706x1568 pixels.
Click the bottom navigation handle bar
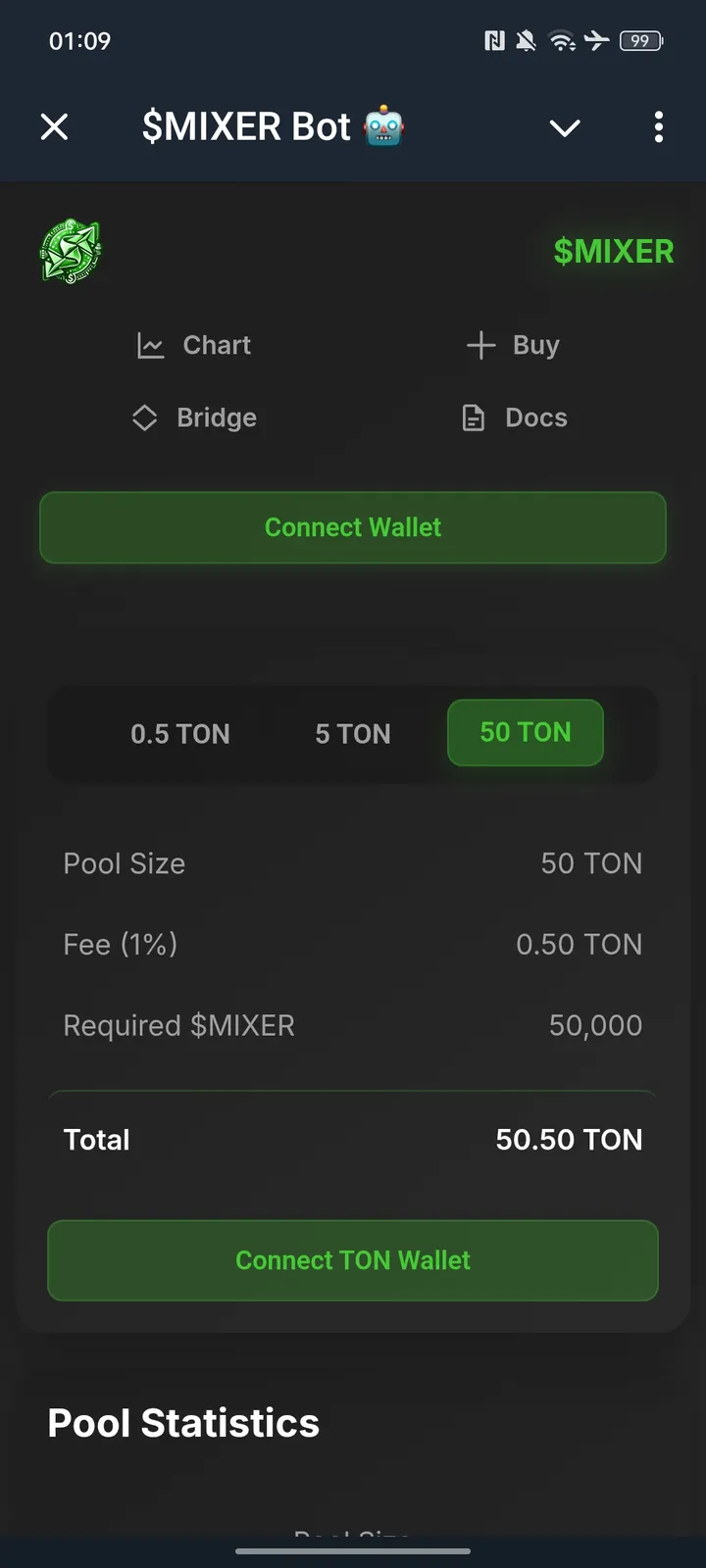353,1552
